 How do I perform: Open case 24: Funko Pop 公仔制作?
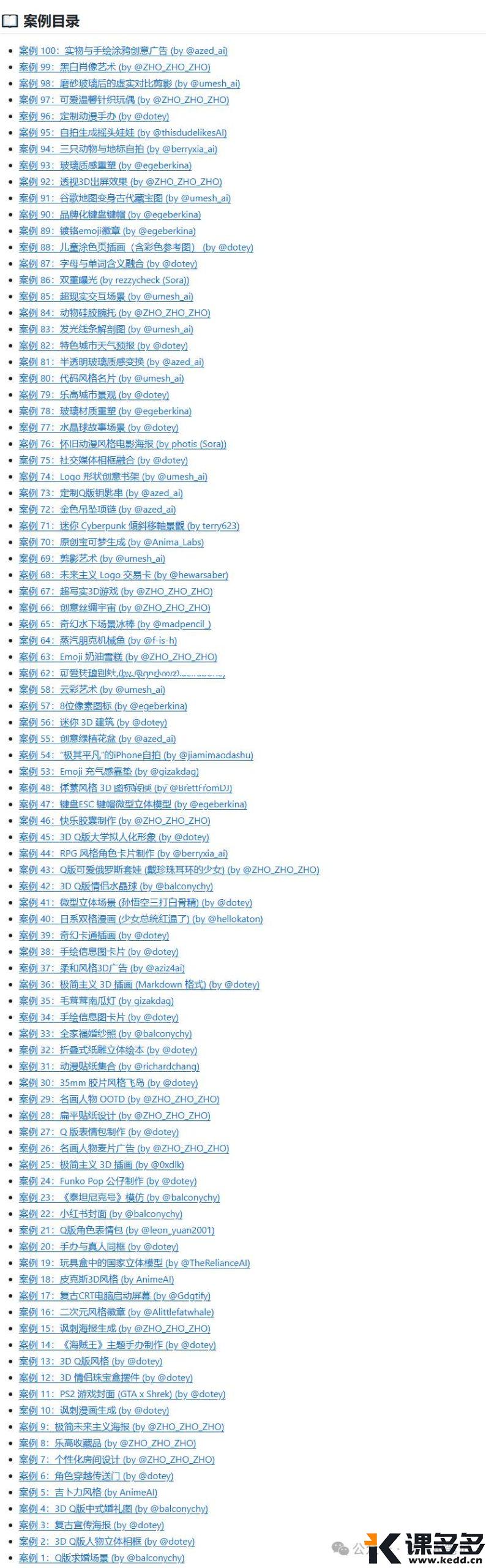[x=107, y=1181]
